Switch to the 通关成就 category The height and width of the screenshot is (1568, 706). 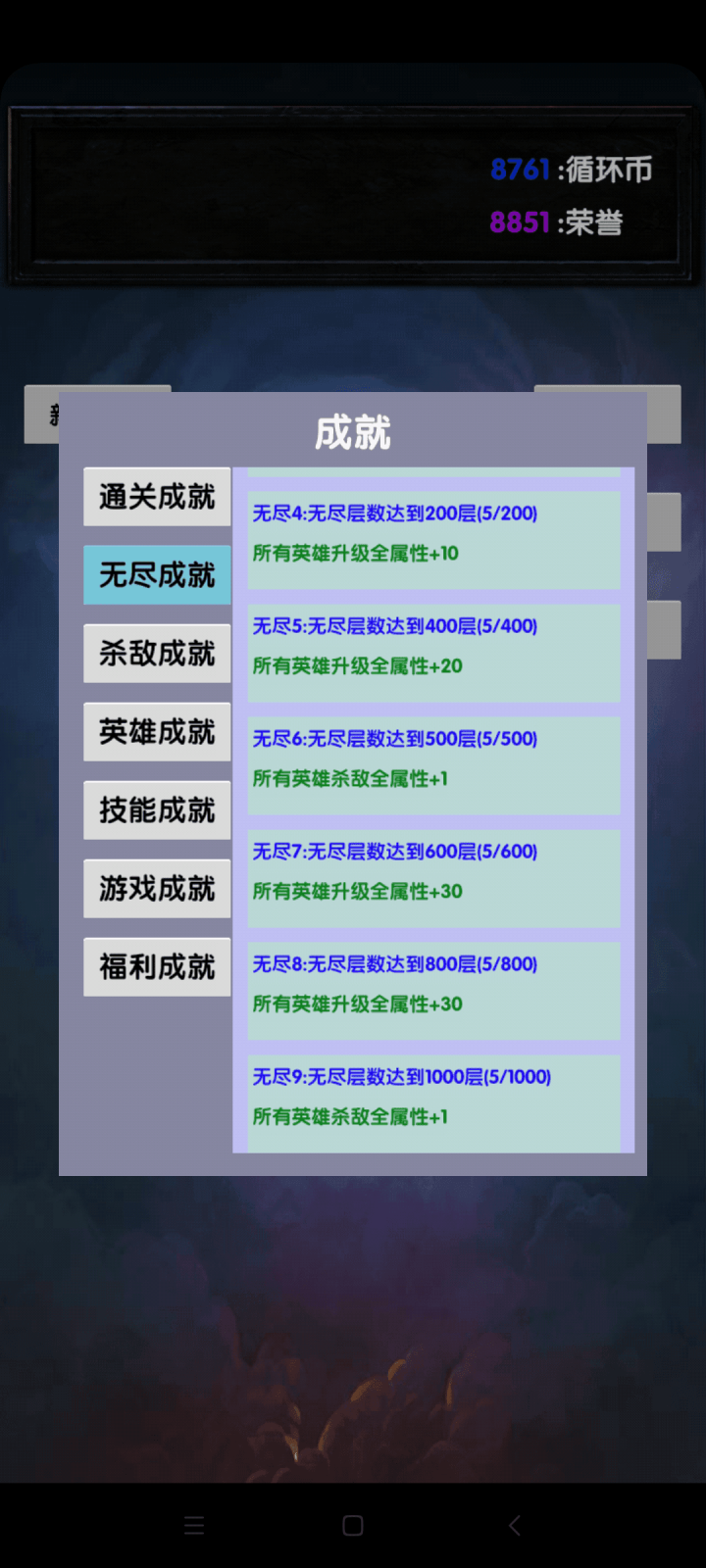coord(157,497)
